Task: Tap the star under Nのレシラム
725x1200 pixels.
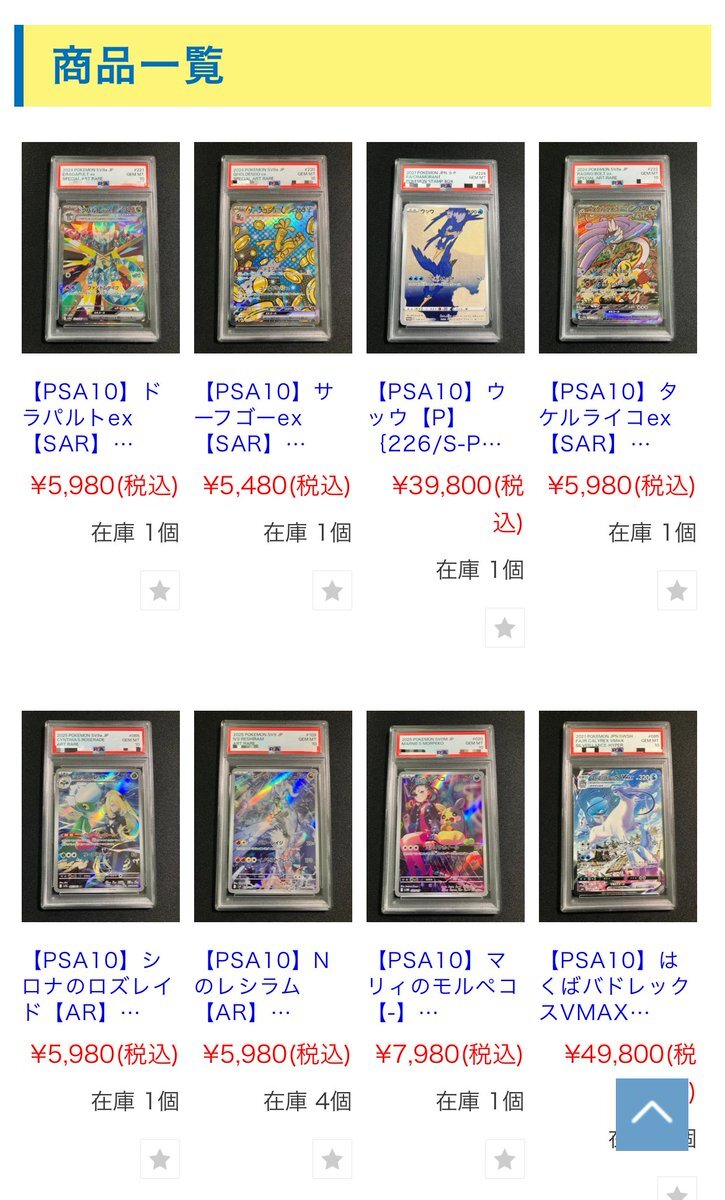Action: [x=332, y=1159]
